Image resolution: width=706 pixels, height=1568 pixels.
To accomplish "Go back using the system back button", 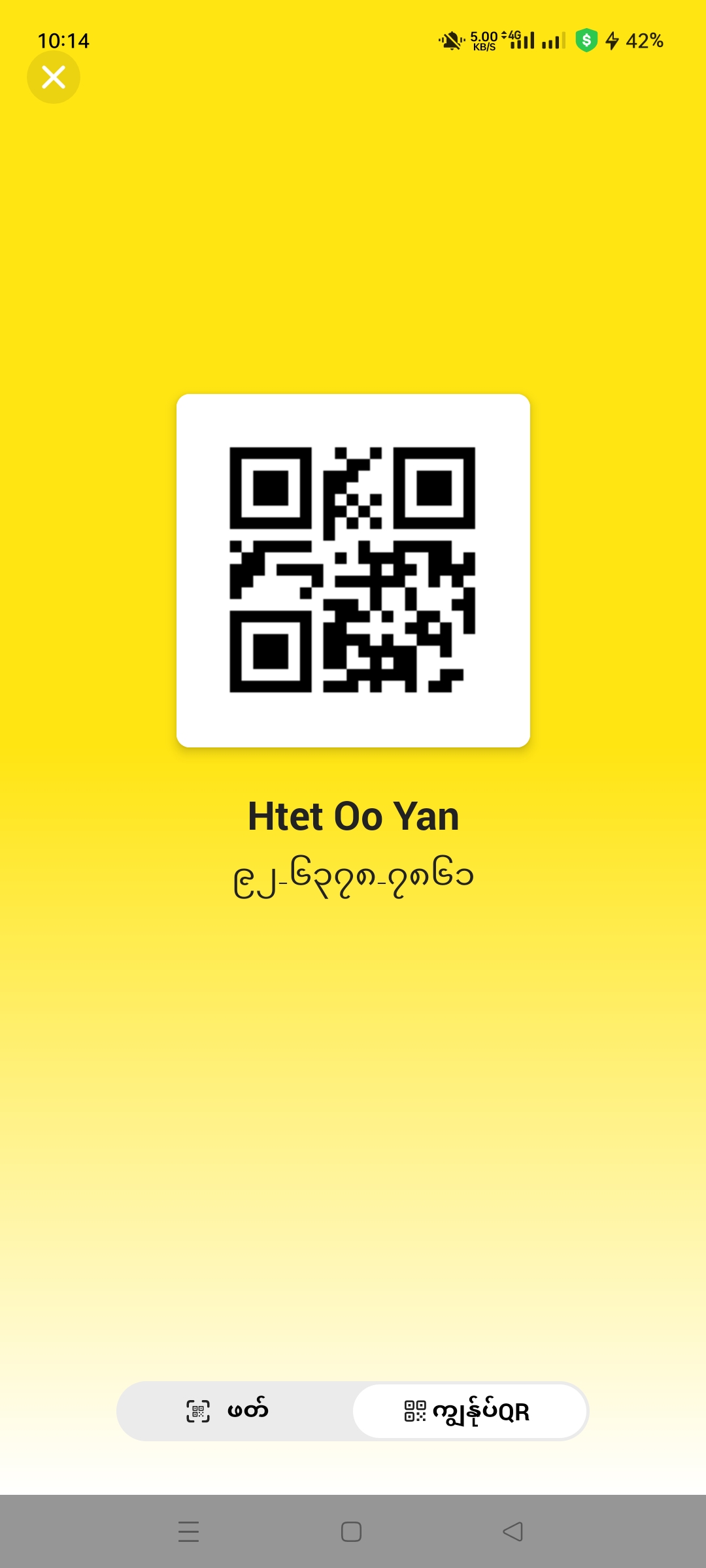I will (513, 1531).
